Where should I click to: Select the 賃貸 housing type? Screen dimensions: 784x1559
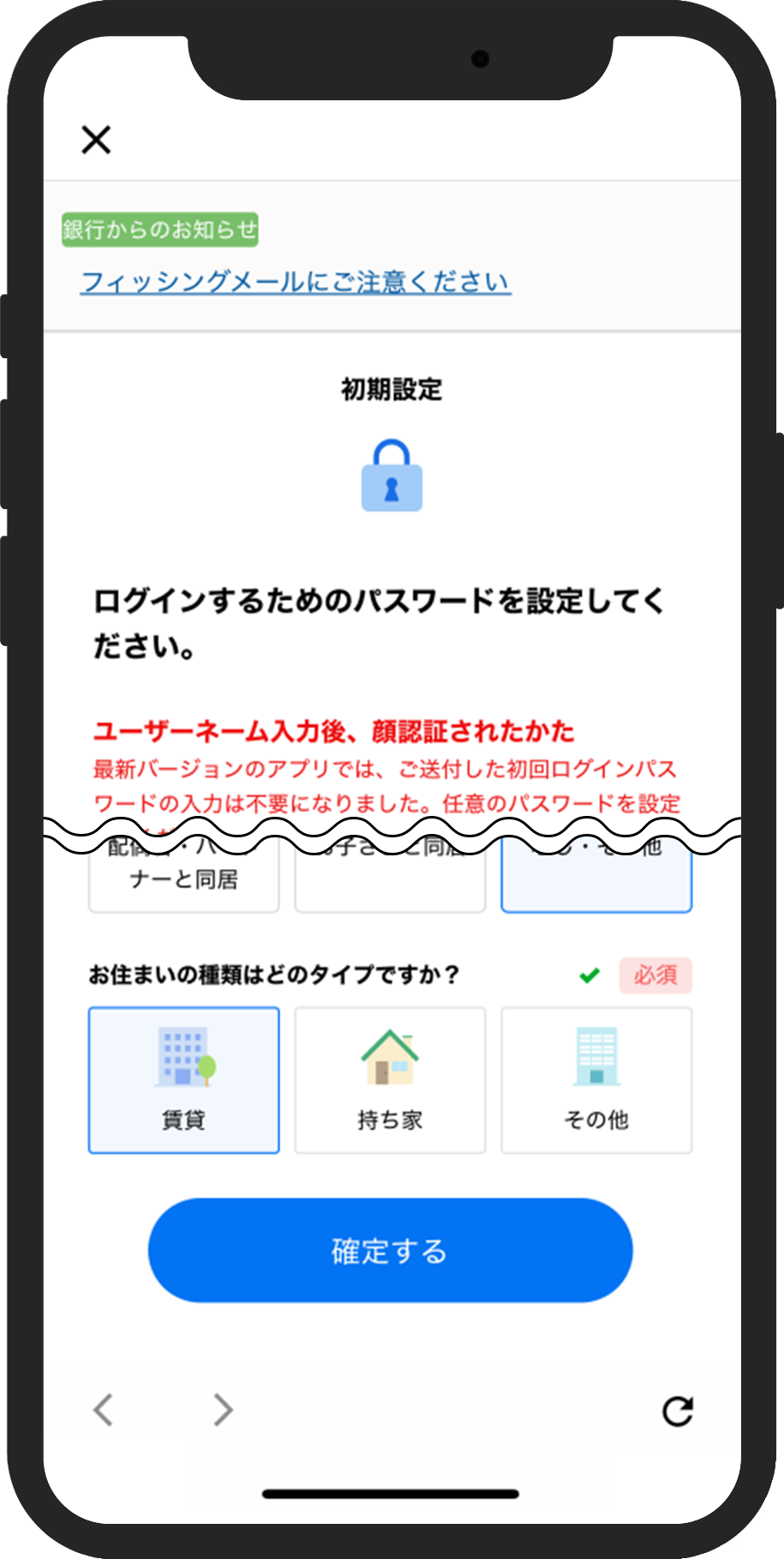[183, 1080]
